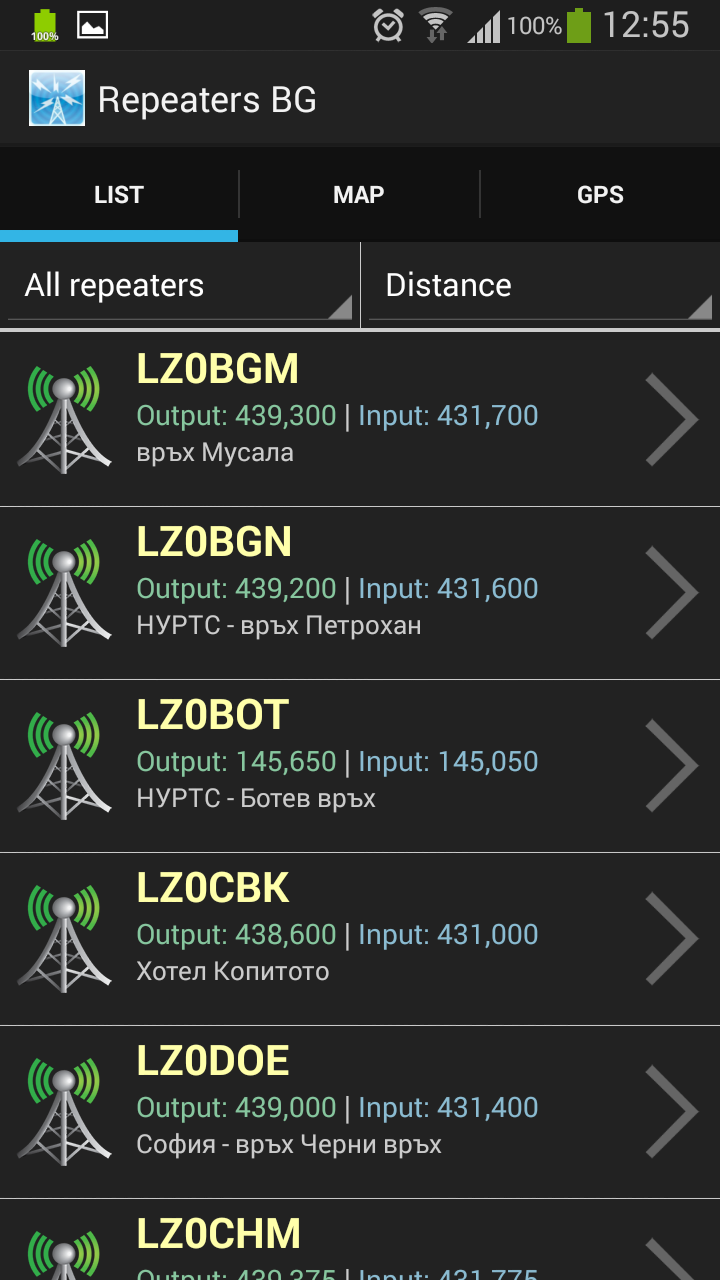Select the LZ0DOE София repeater row
This screenshot has width=720, height=1280.
[360, 1112]
